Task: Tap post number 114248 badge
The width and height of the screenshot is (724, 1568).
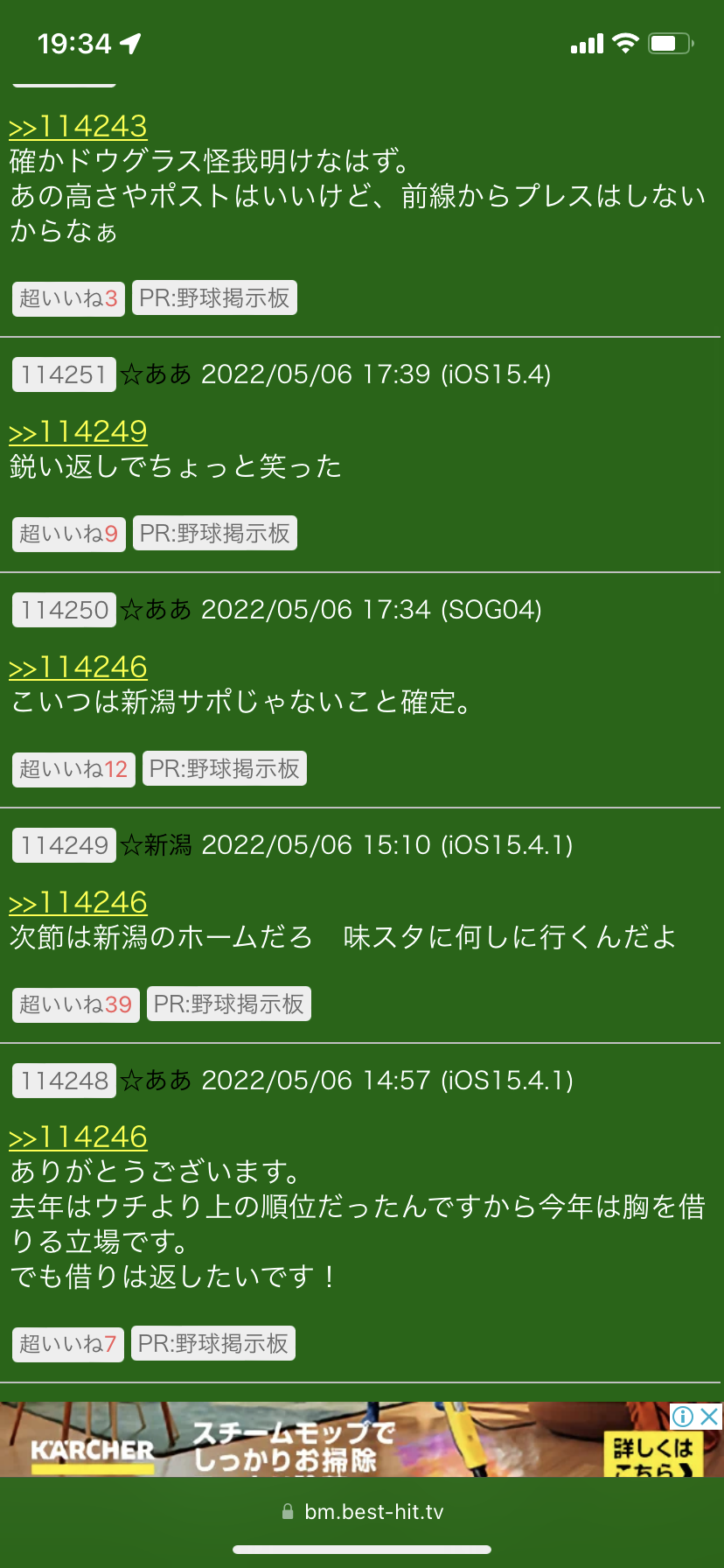Action: [x=64, y=1081]
